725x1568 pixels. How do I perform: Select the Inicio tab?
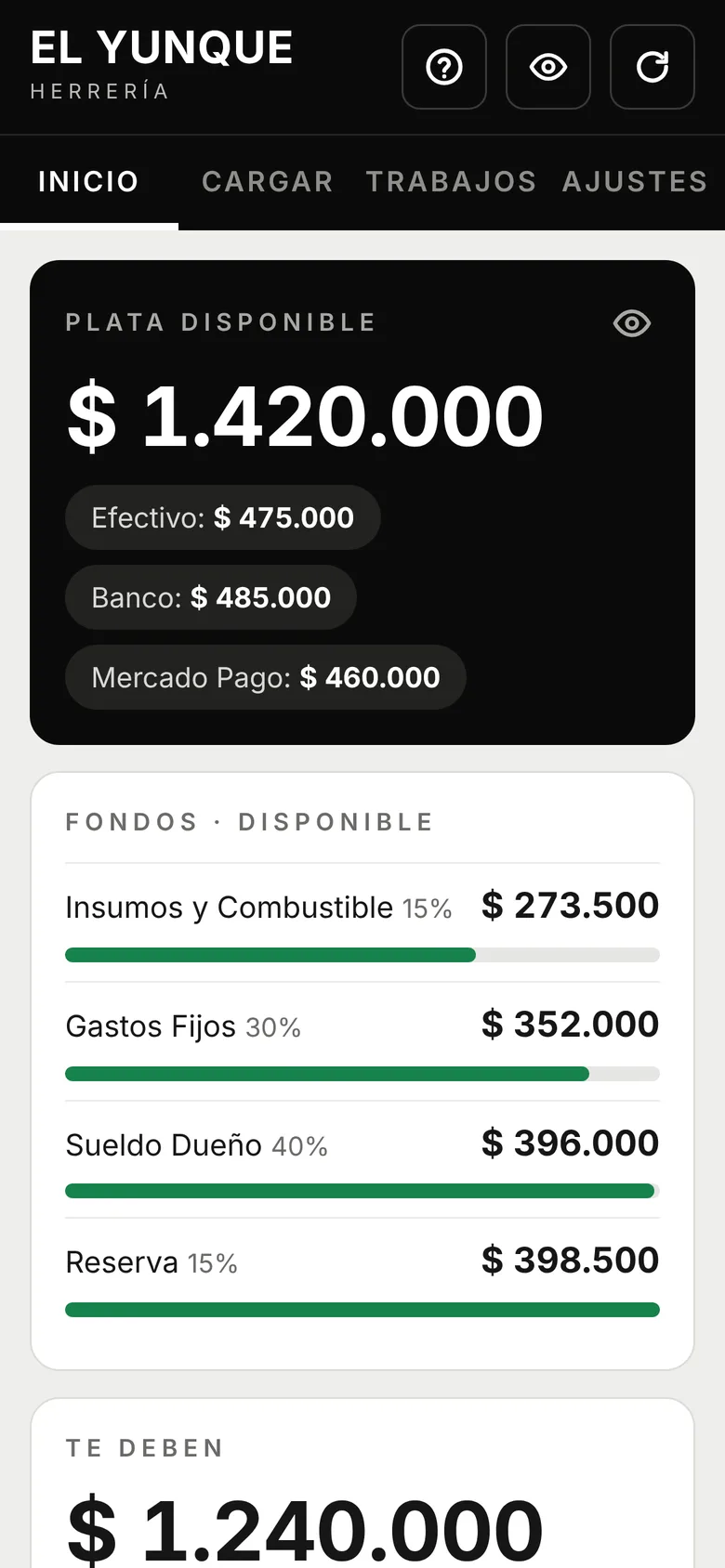(x=89, y=181)
